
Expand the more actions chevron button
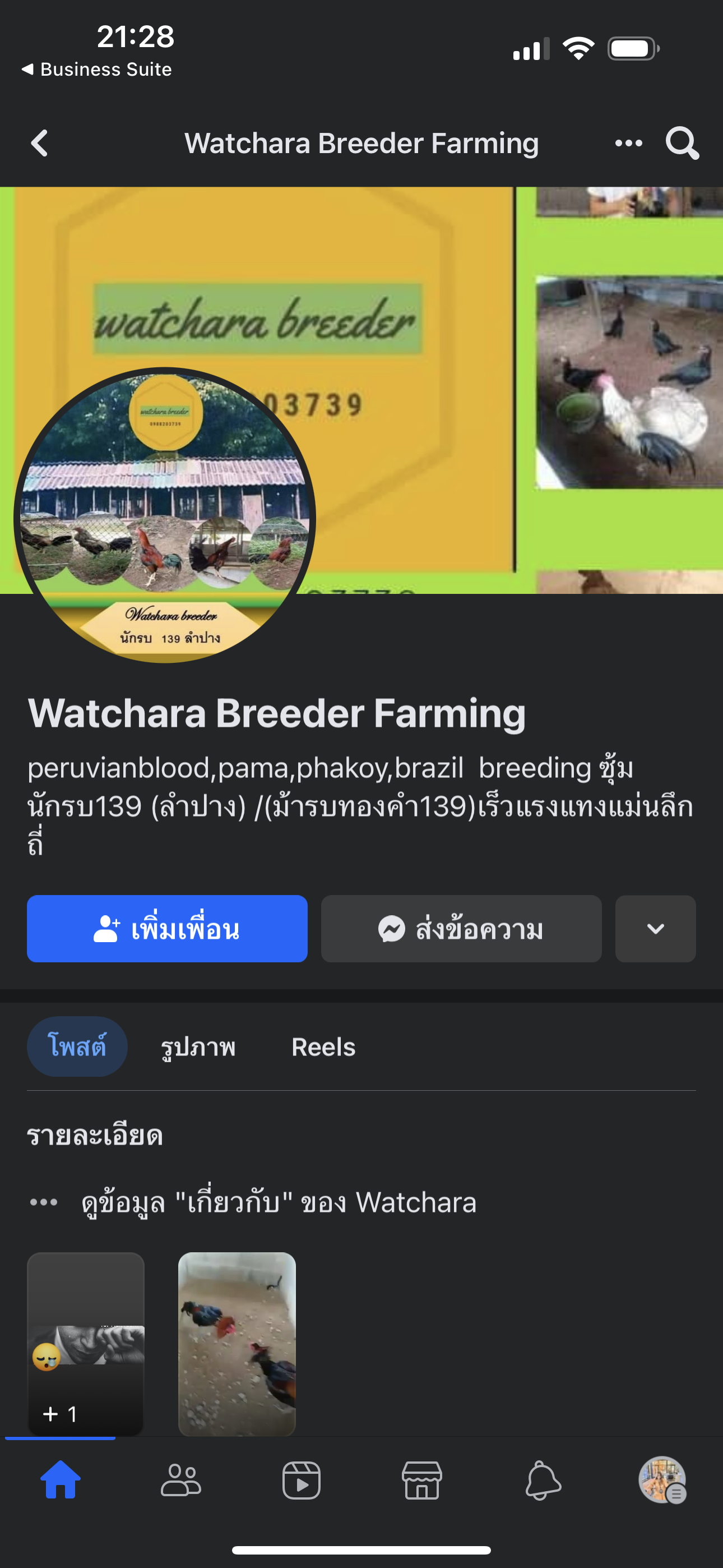[x=655, y=928]
